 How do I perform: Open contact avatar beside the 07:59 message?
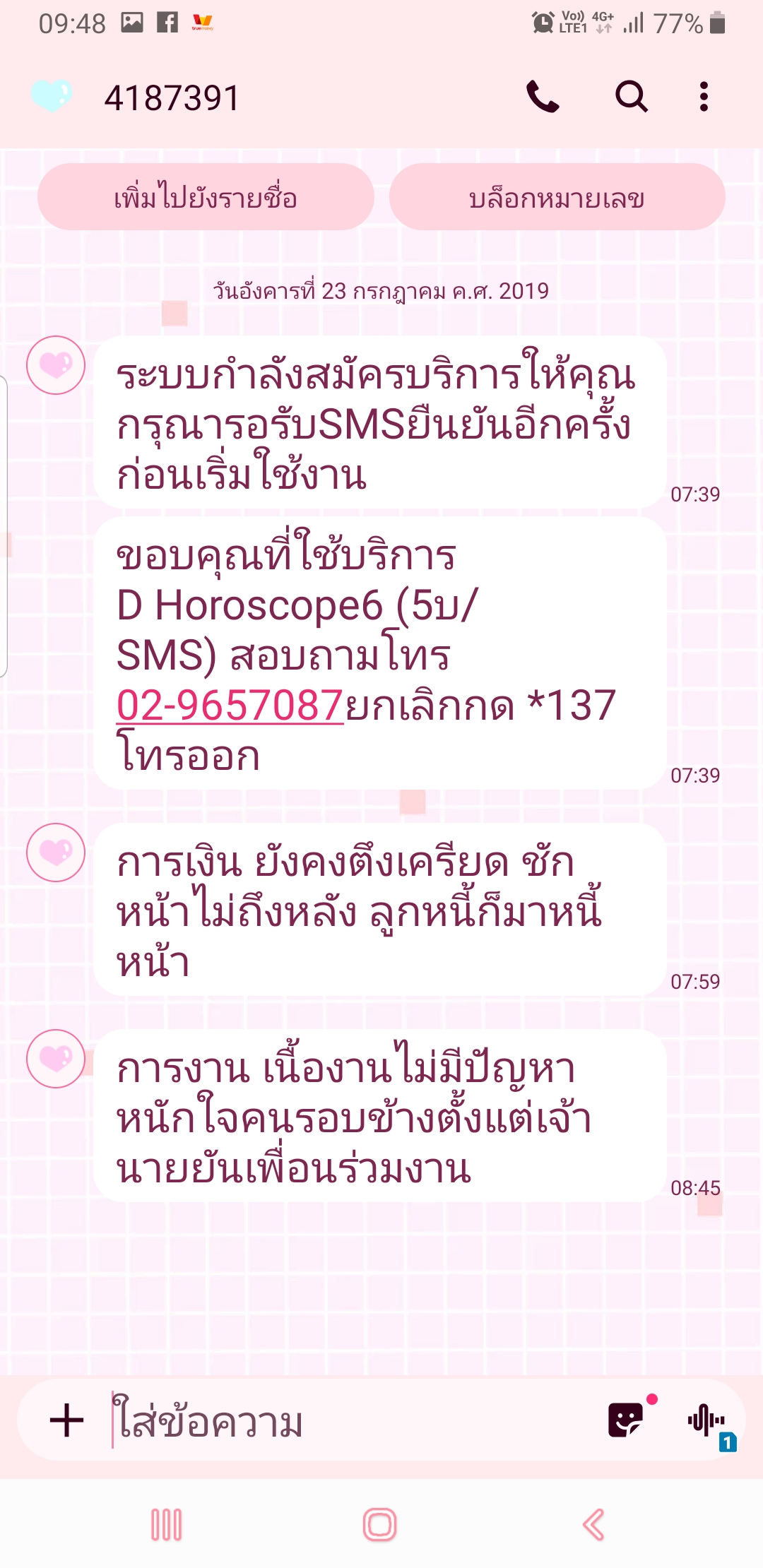click(x=56, y=853)
